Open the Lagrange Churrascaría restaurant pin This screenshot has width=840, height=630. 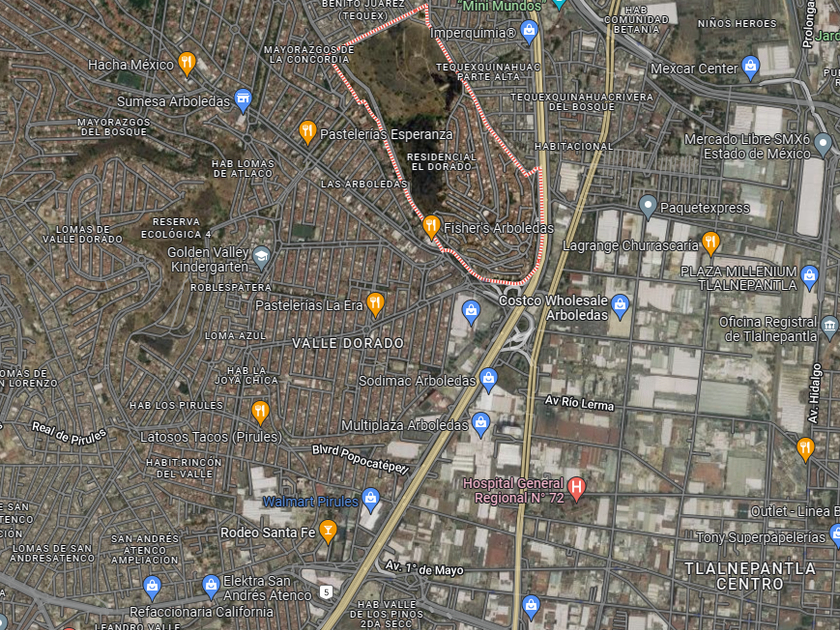[x=710, y=243]
